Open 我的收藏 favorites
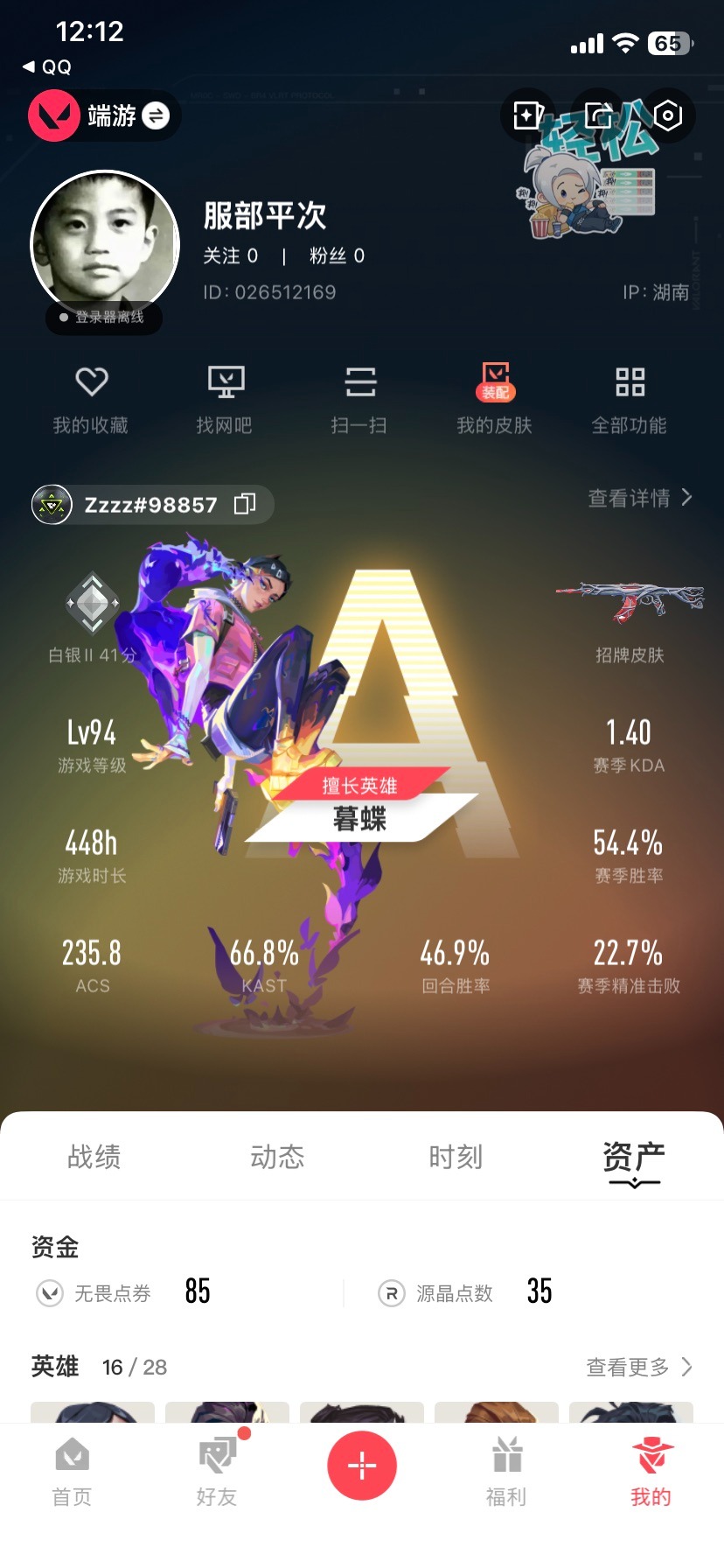 [91, 400]
